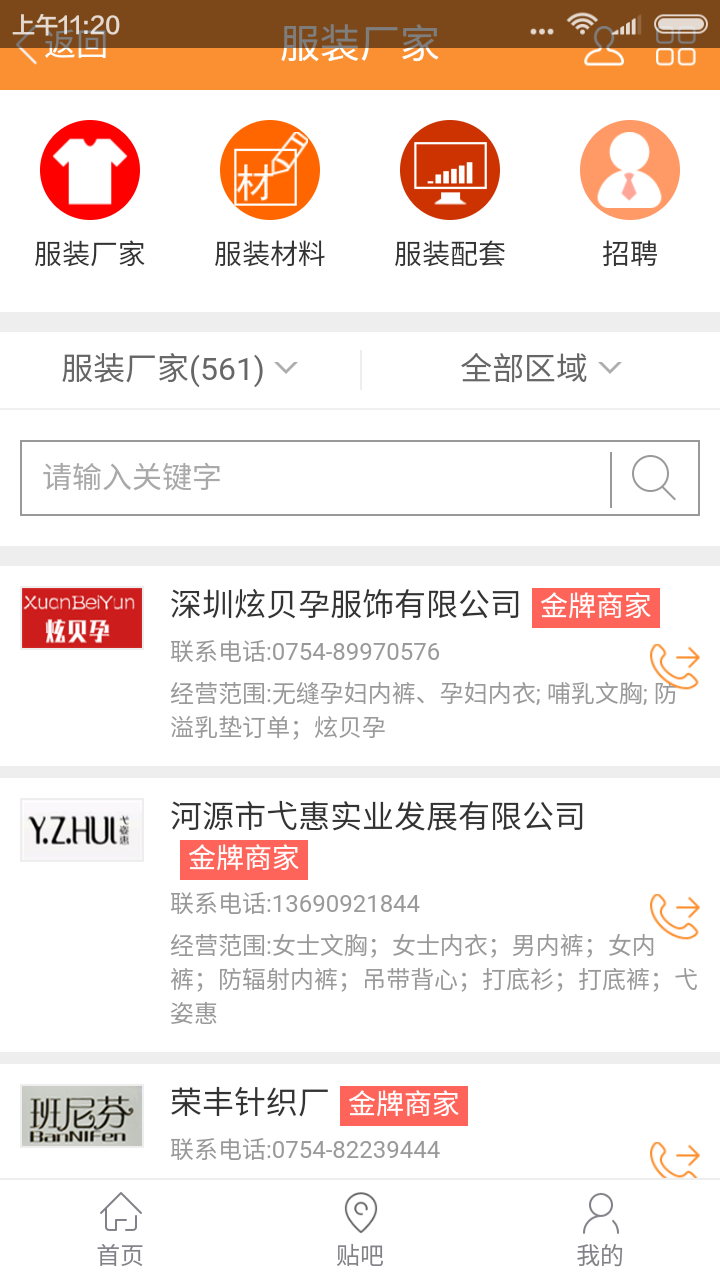This screenshot has height=1280, width=720.
Task: Call 河源市弋惠实业发展有限公司 via phone icon
Action: [674, 916]
